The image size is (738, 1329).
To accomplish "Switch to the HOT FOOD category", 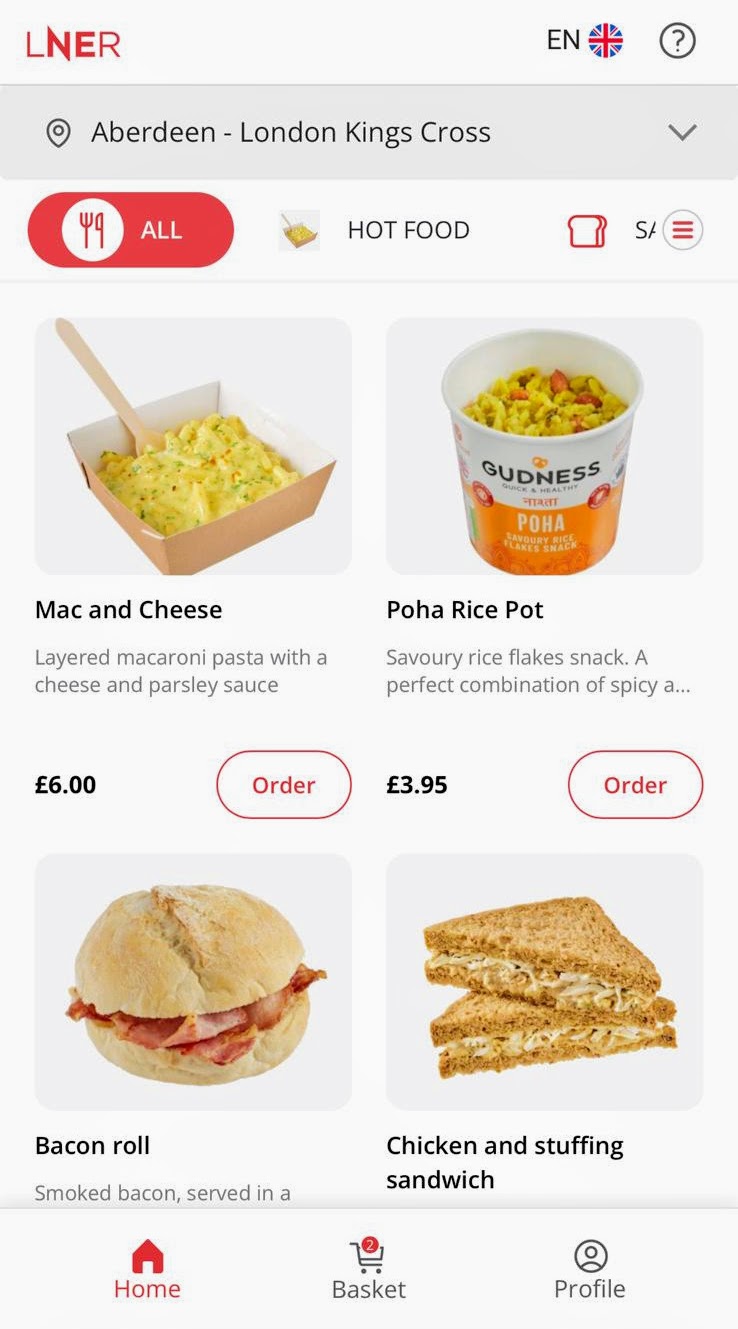I will 376,230.
